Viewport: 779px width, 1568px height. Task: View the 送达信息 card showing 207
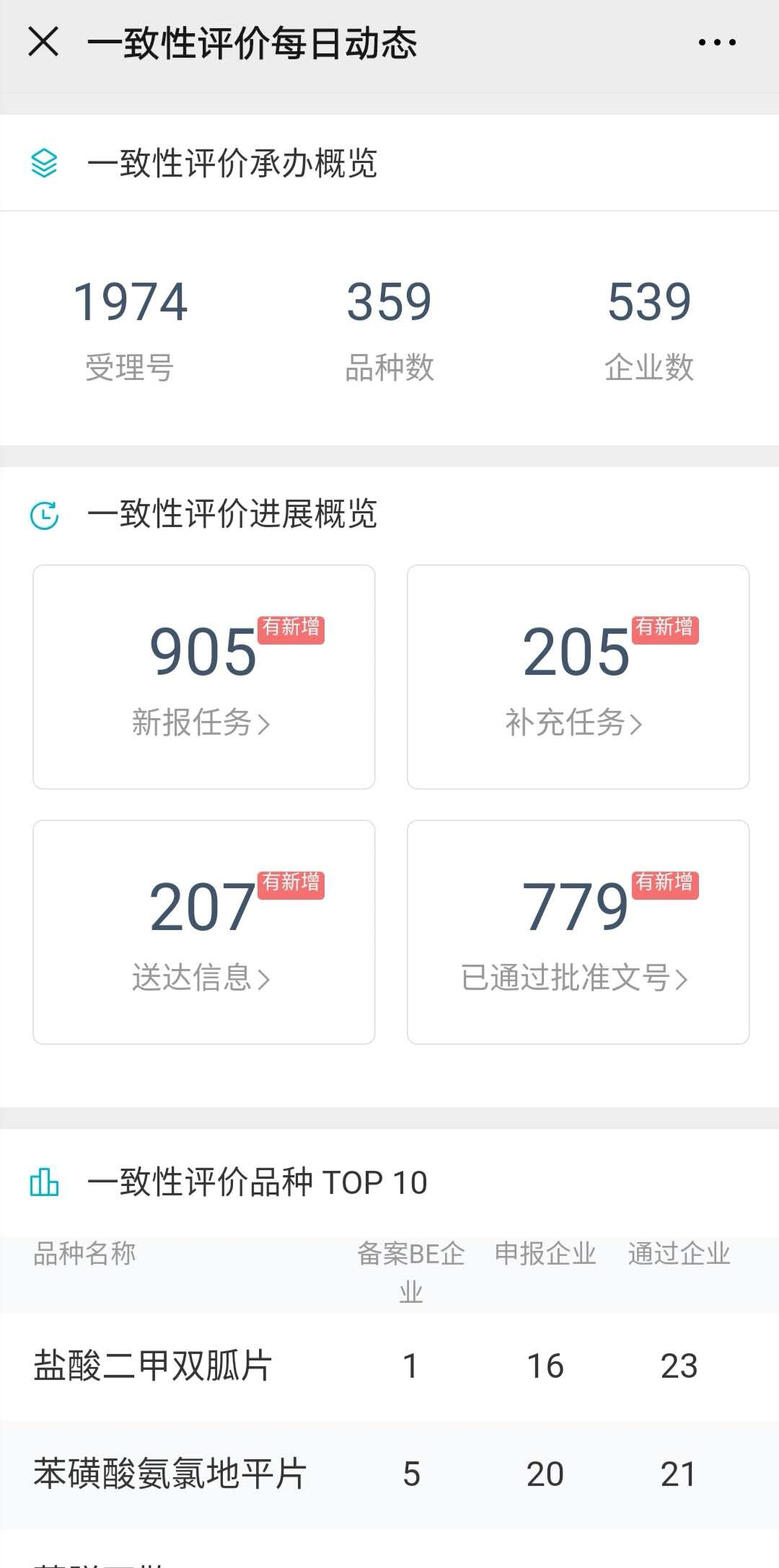(x=204, y=932)
